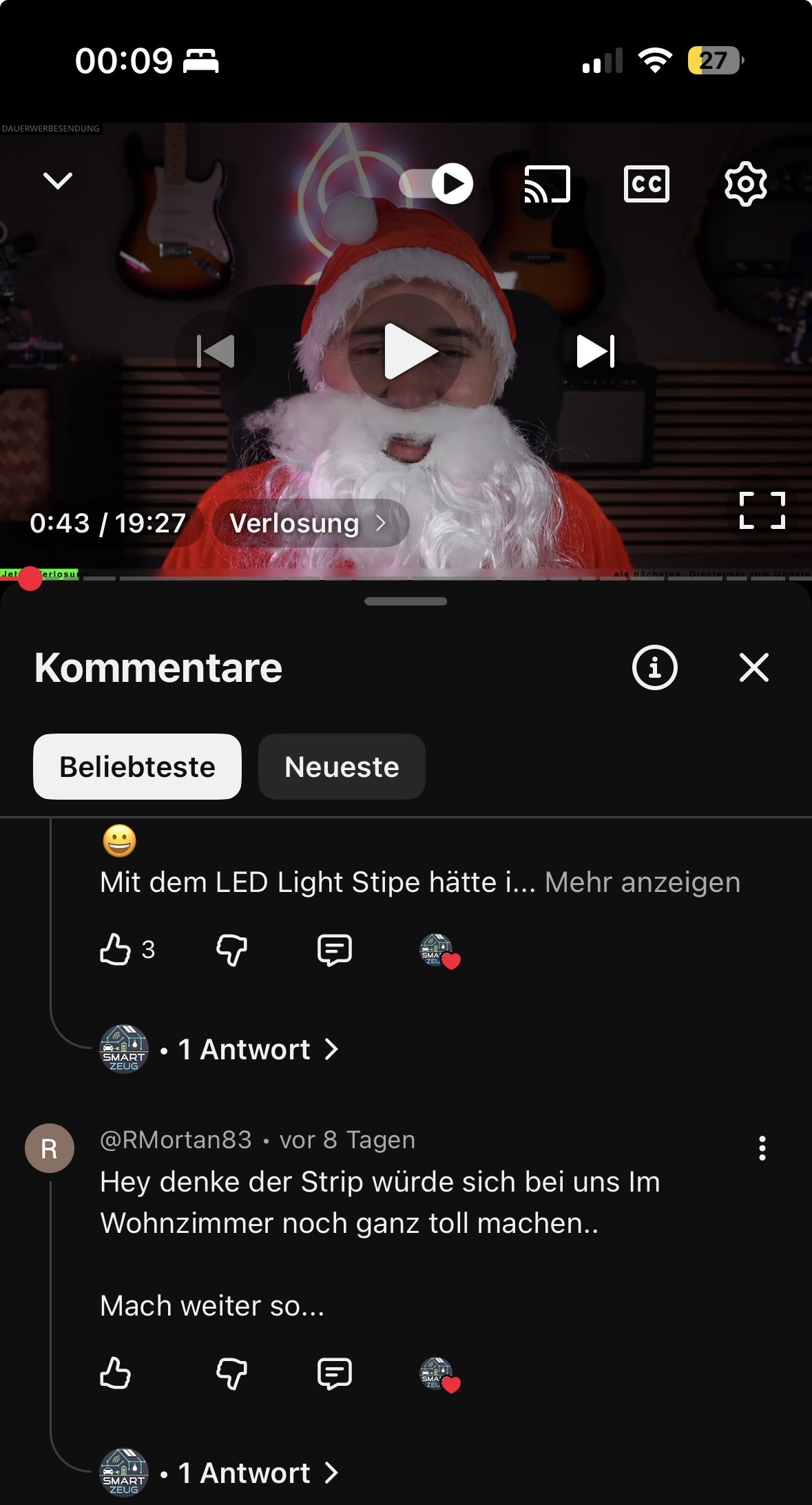
Task: Cast video to another device
Action: click(548, 184)
